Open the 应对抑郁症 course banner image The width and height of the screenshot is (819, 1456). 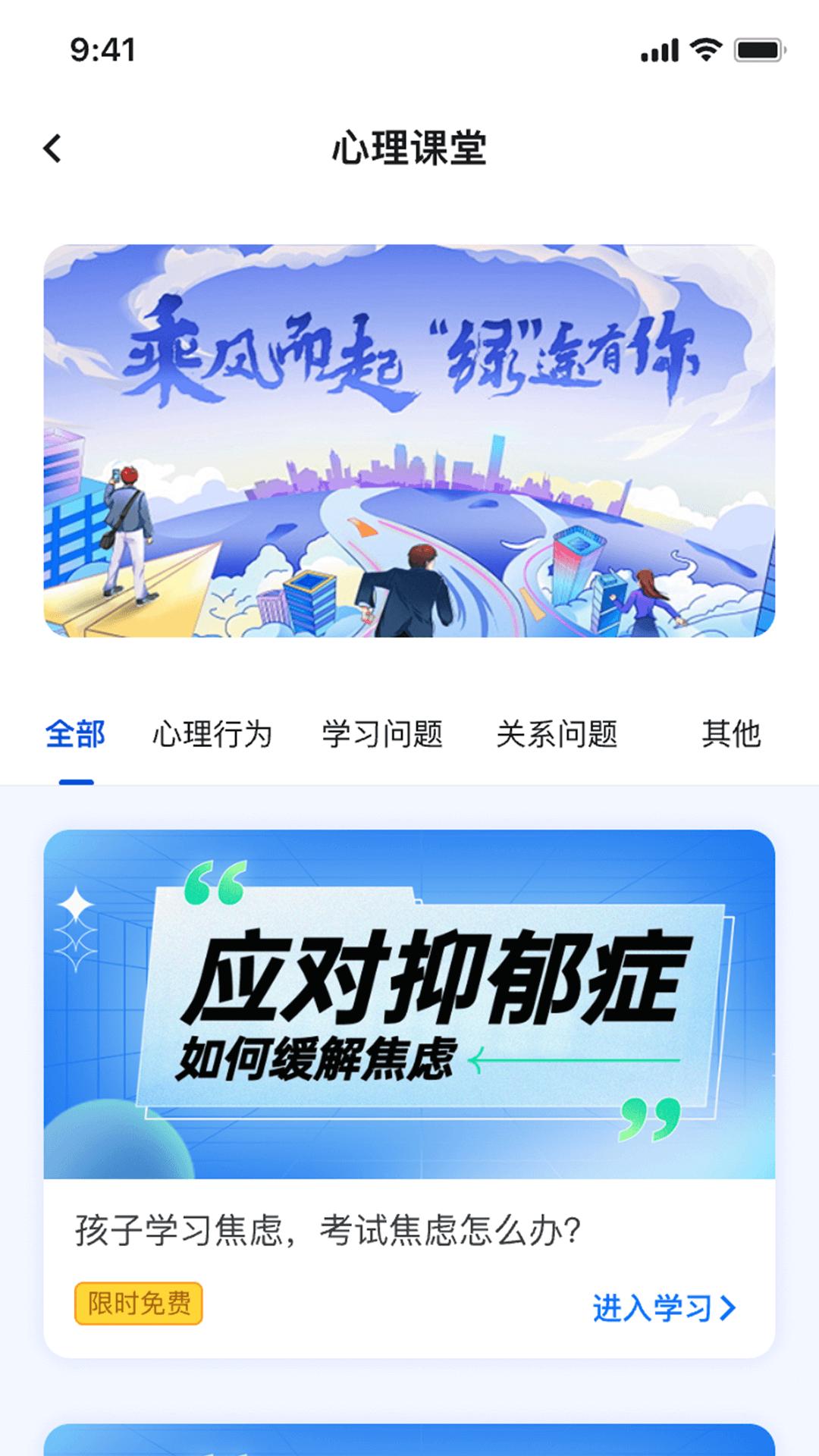pyautogui.click(x=409, y=1001)
